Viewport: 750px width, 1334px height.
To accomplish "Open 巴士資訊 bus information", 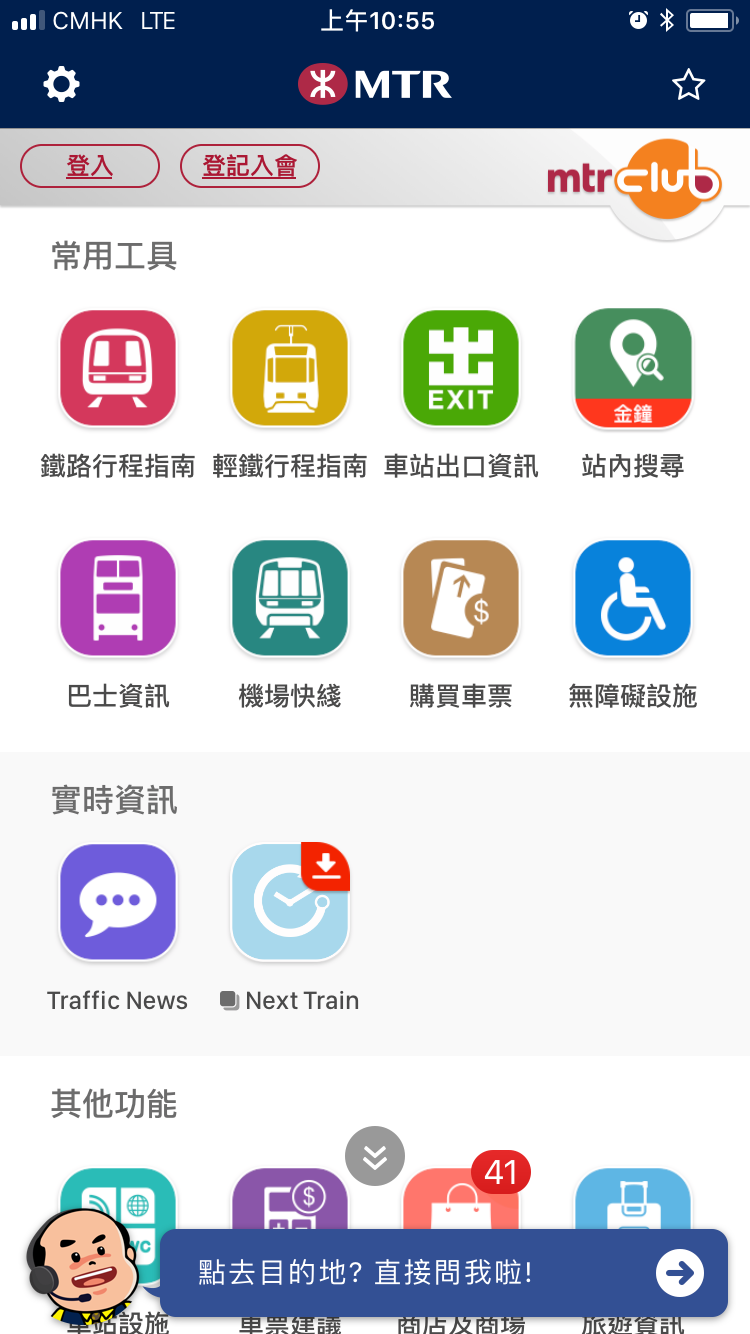I will pyautogui.click(x=118, y=598).
